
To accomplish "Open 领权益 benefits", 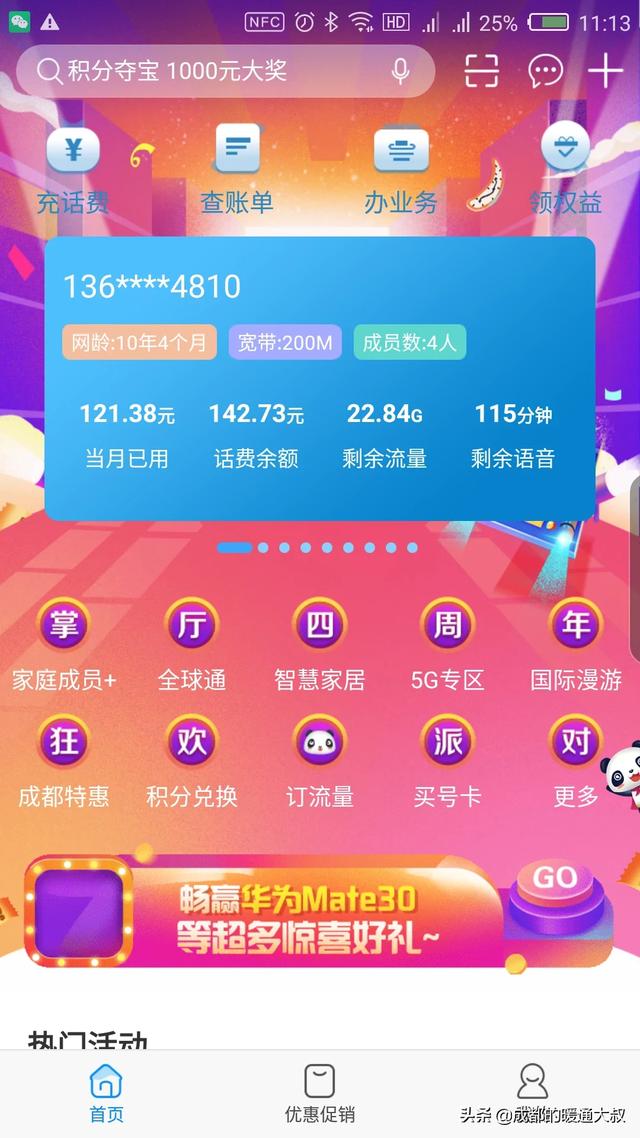I will 565,172.
